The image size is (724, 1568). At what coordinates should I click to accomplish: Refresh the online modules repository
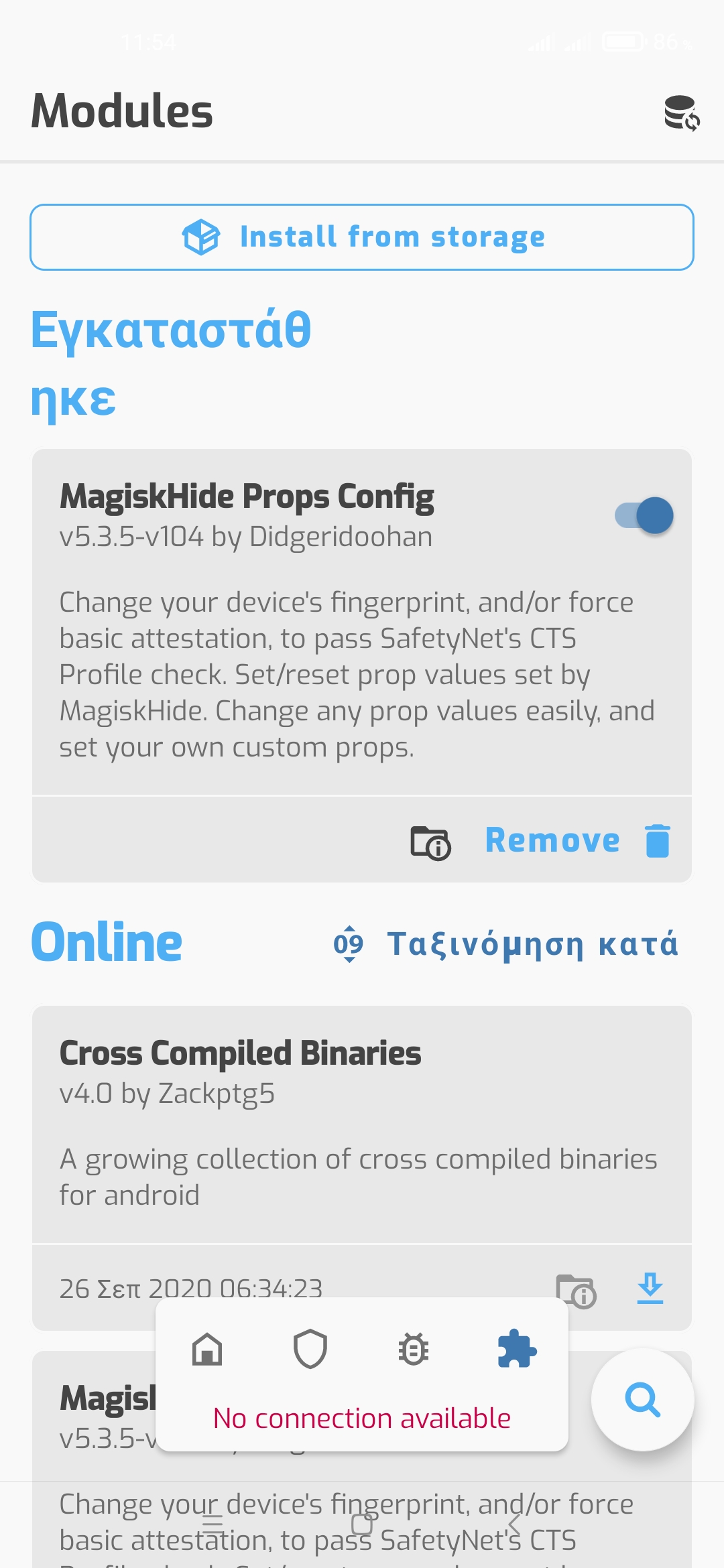[682, 113]
